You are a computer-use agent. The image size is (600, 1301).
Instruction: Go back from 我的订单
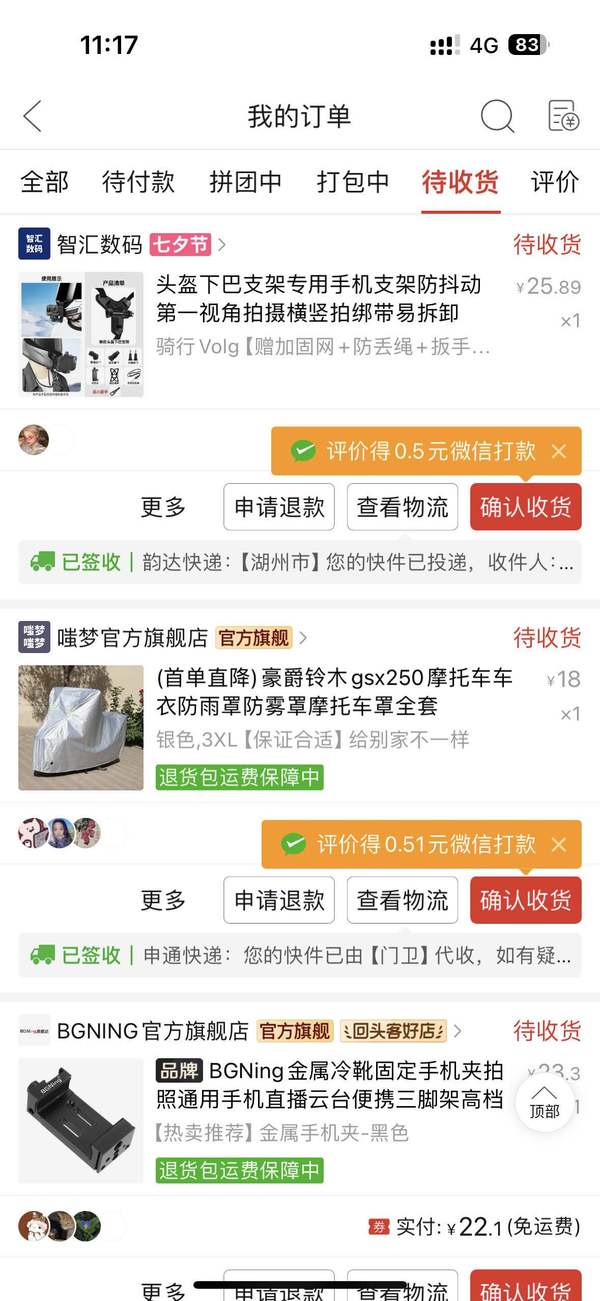[x=33, y=116]
